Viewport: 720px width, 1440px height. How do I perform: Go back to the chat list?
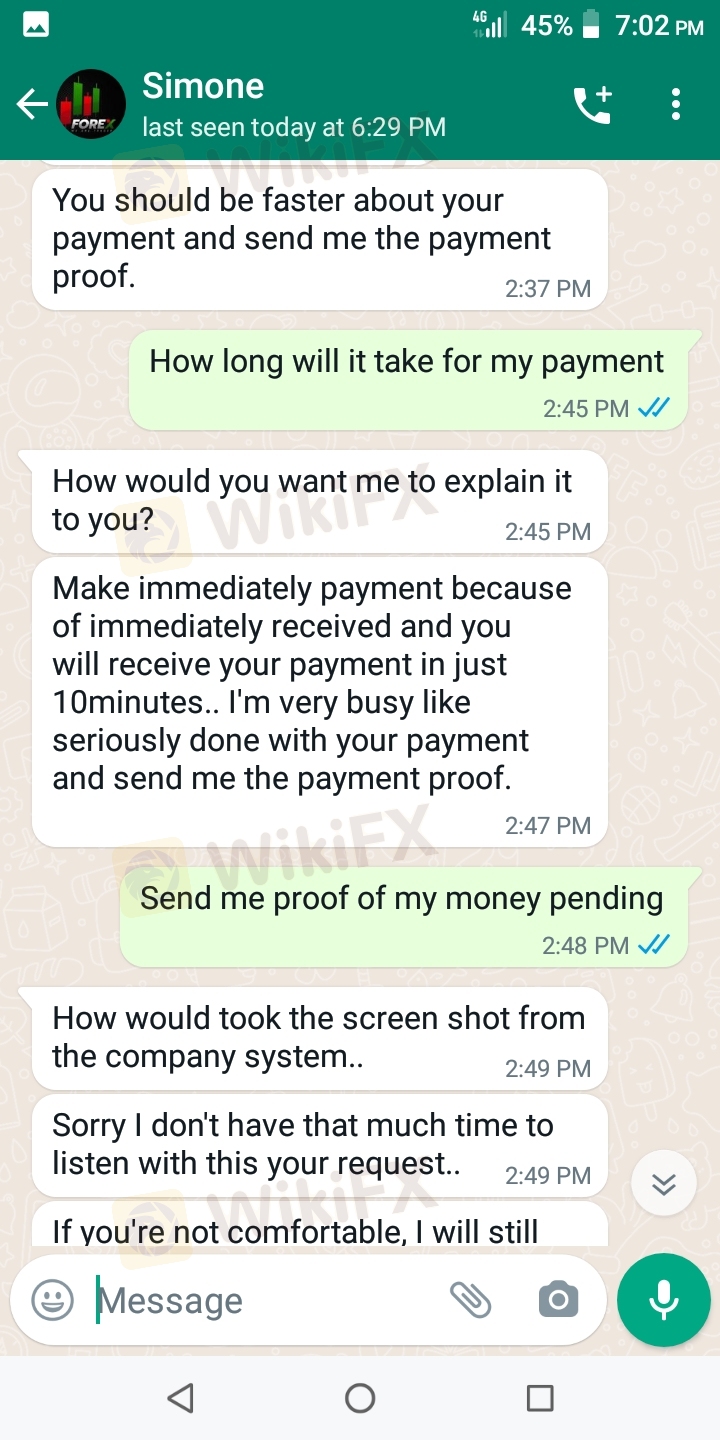(x=32, y=104)
